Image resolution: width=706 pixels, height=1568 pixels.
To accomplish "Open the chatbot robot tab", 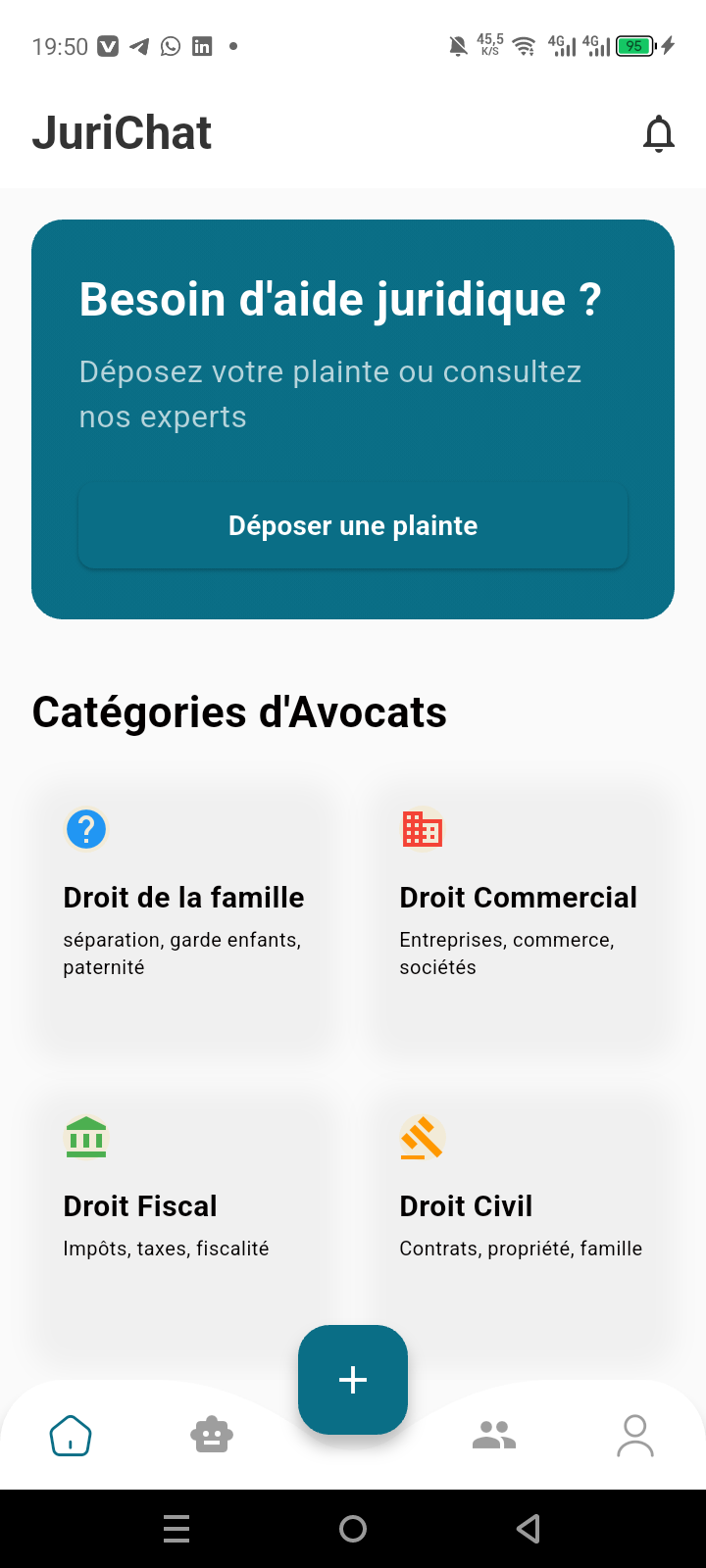I will point(212,1437).
